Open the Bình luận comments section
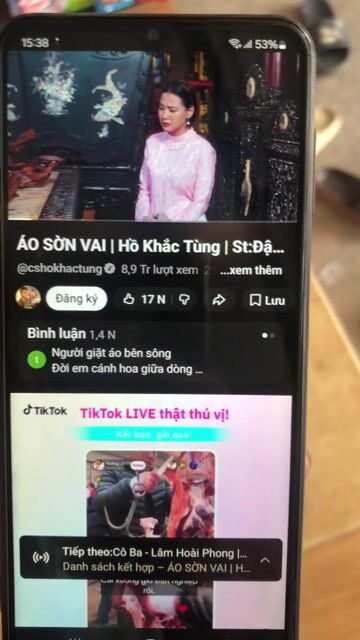The image size is (360, 640). pos(150,352)
